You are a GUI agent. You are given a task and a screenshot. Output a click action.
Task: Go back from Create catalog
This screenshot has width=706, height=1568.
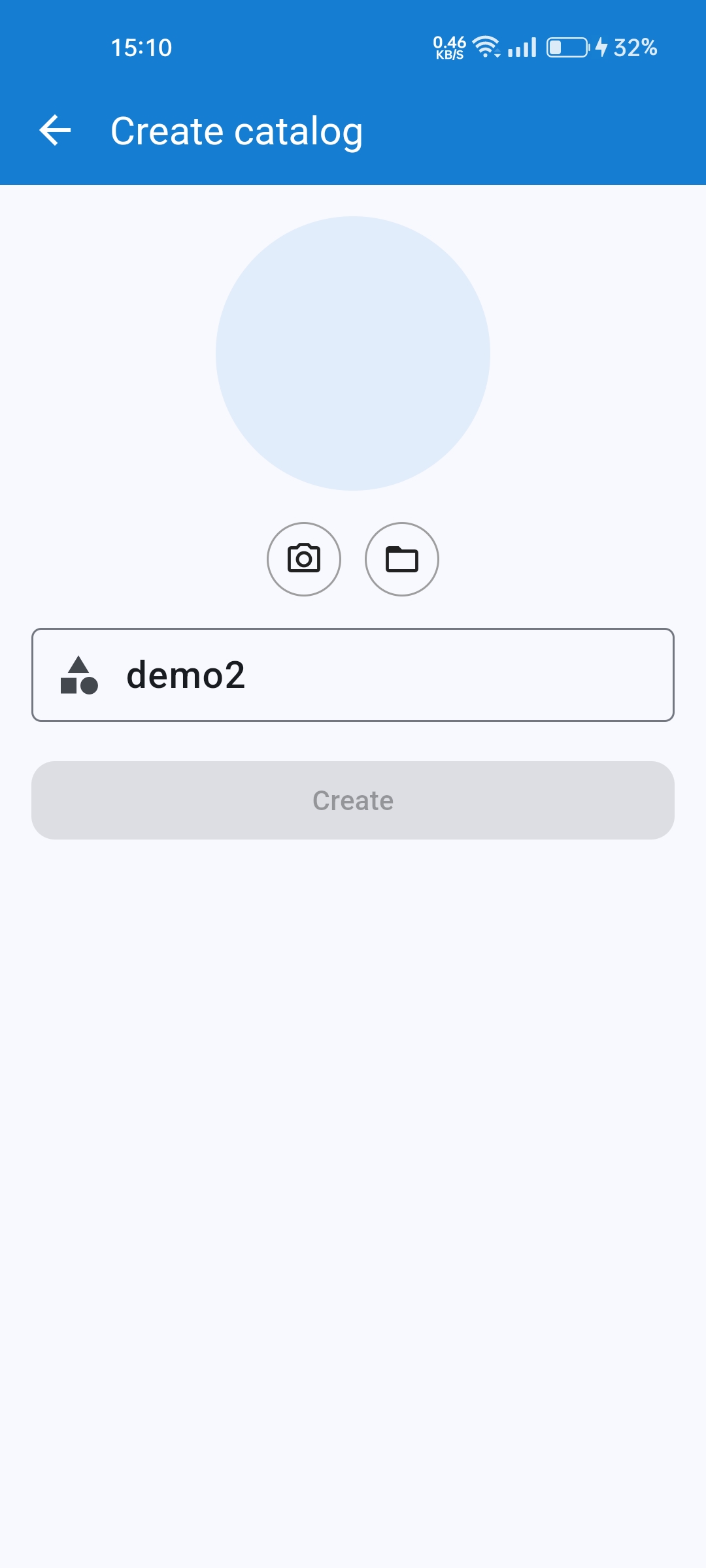tap(55, 131)
